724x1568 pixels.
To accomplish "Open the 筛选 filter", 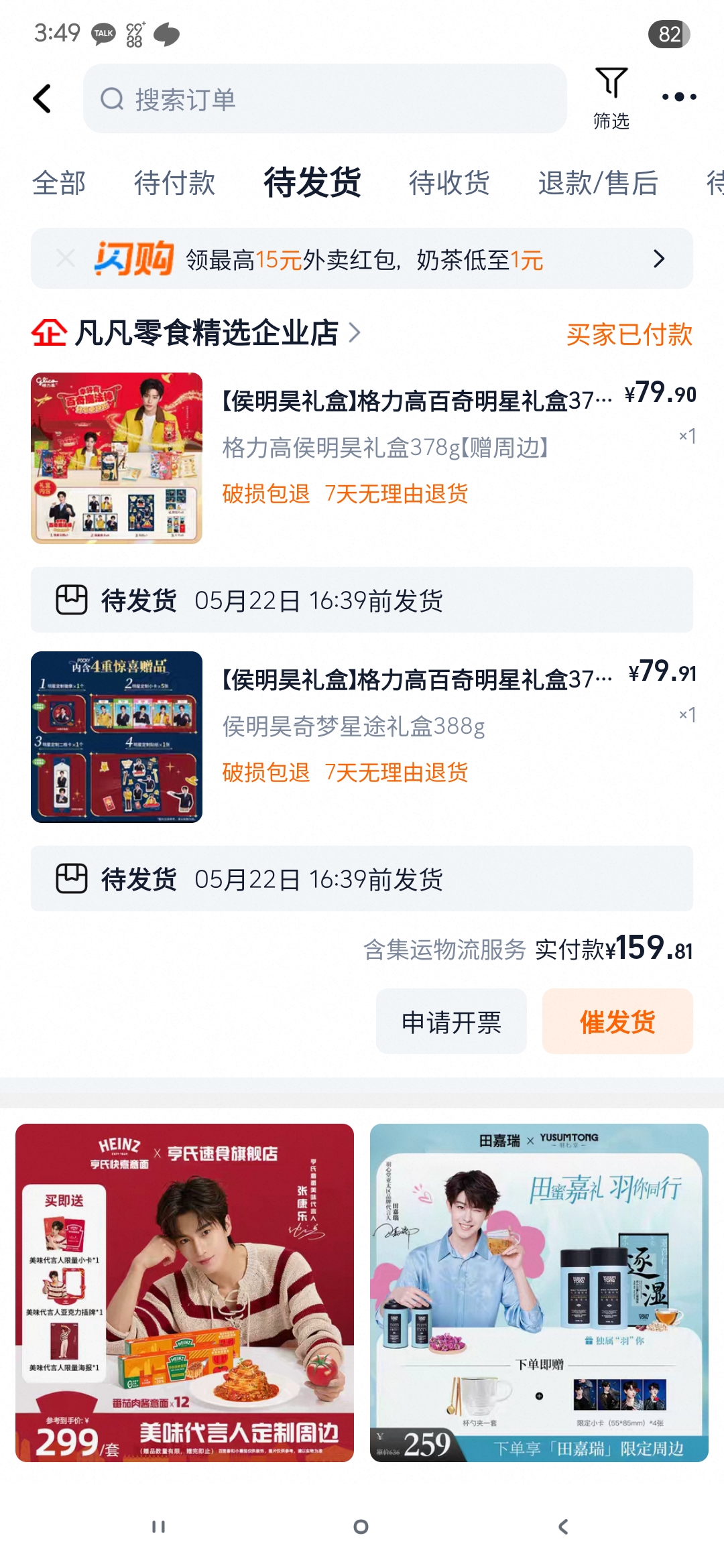I will click(611, 98).
